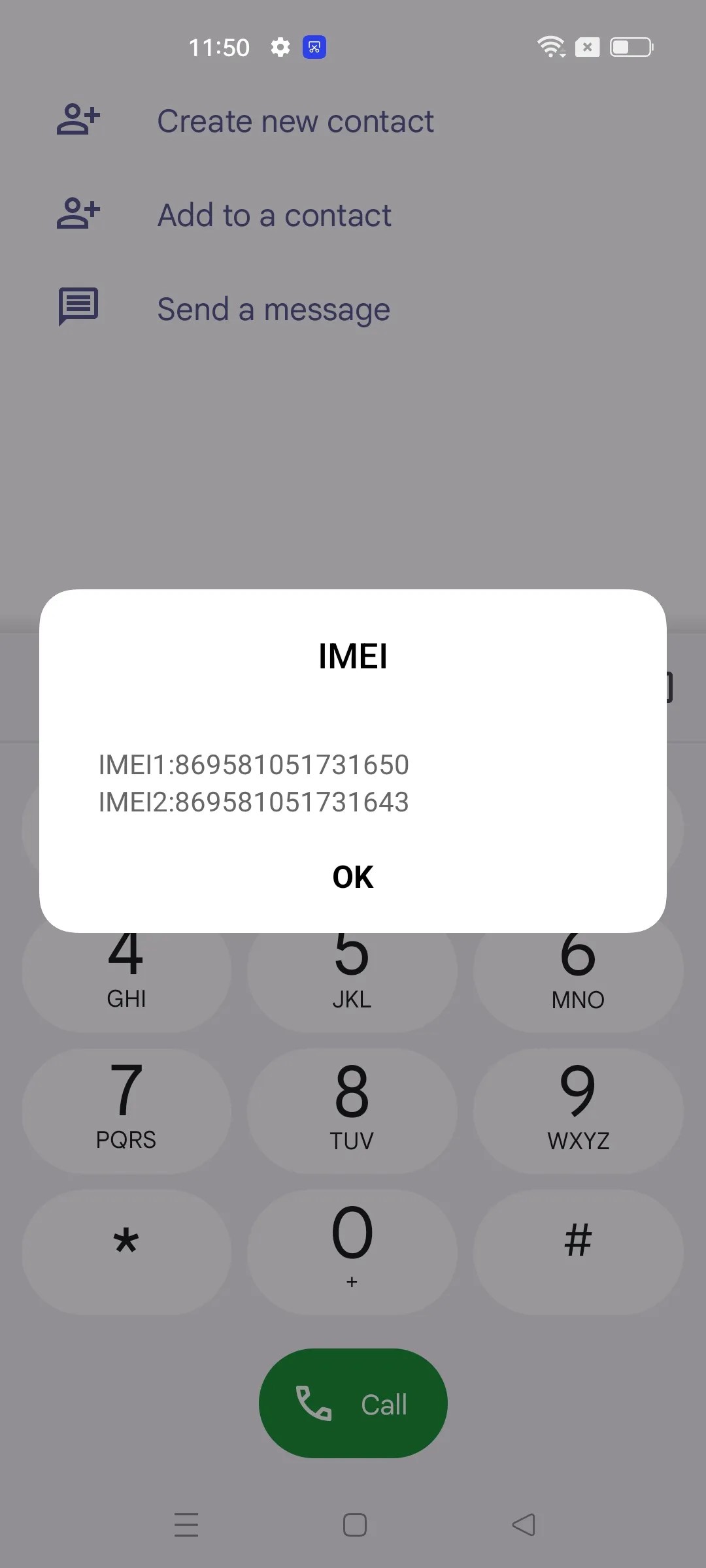Tap the Wi-Fi status icon
The image size is (706, 1568).
pyautogui.click(x=550, y=46)
